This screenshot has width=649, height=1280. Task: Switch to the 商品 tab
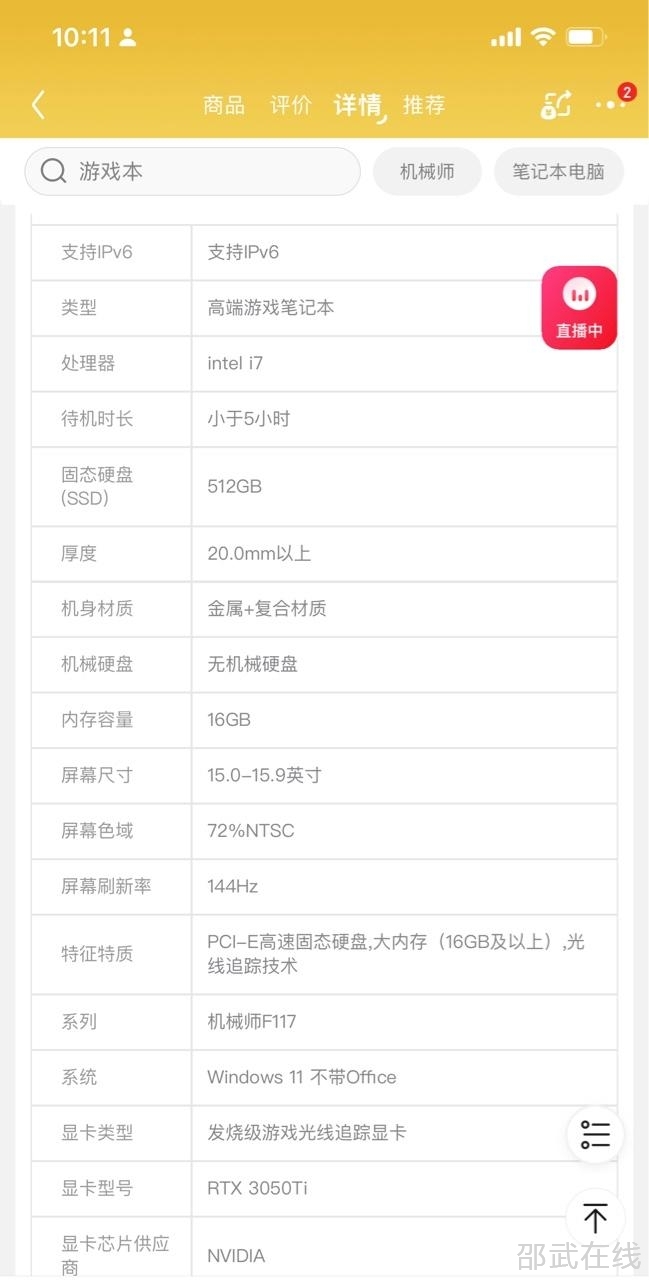coord(224,105)
